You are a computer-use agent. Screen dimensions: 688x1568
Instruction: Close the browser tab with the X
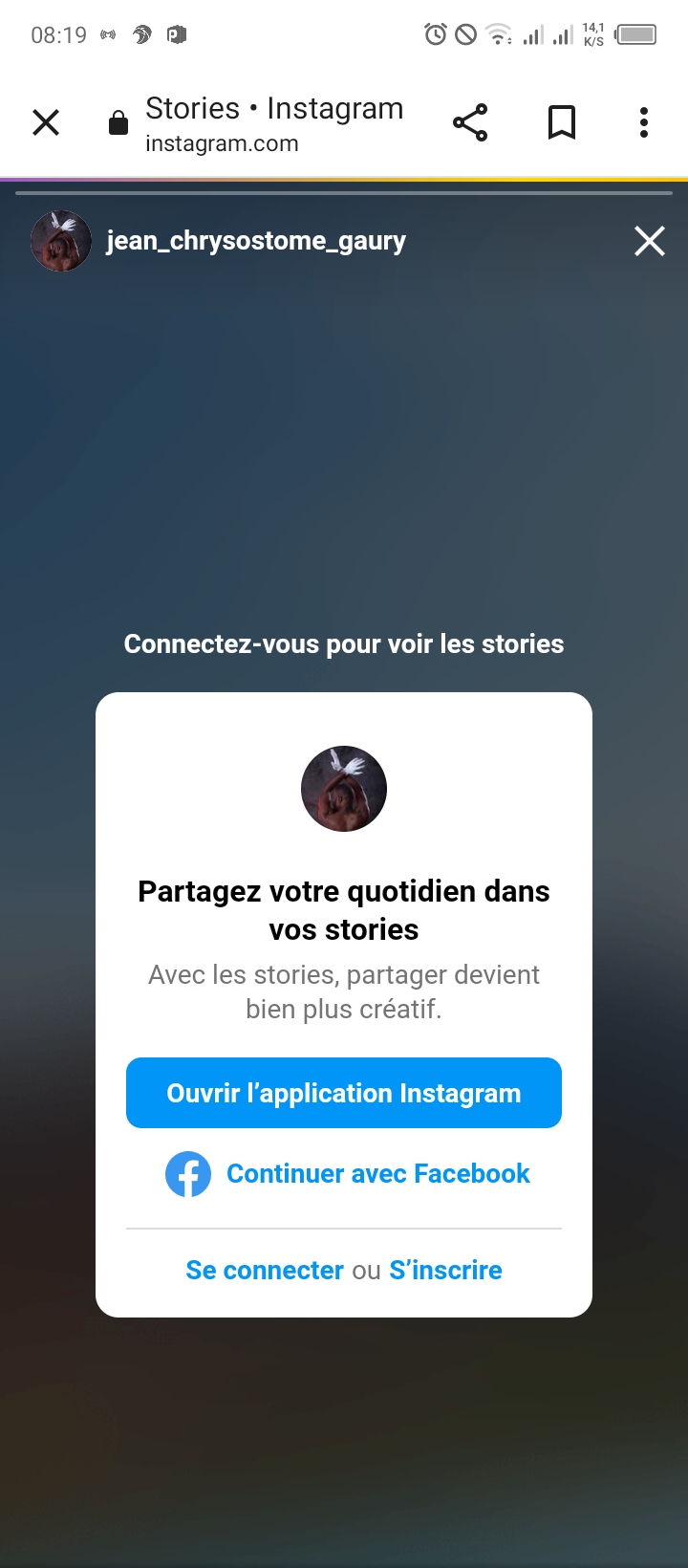coord(46,122)
